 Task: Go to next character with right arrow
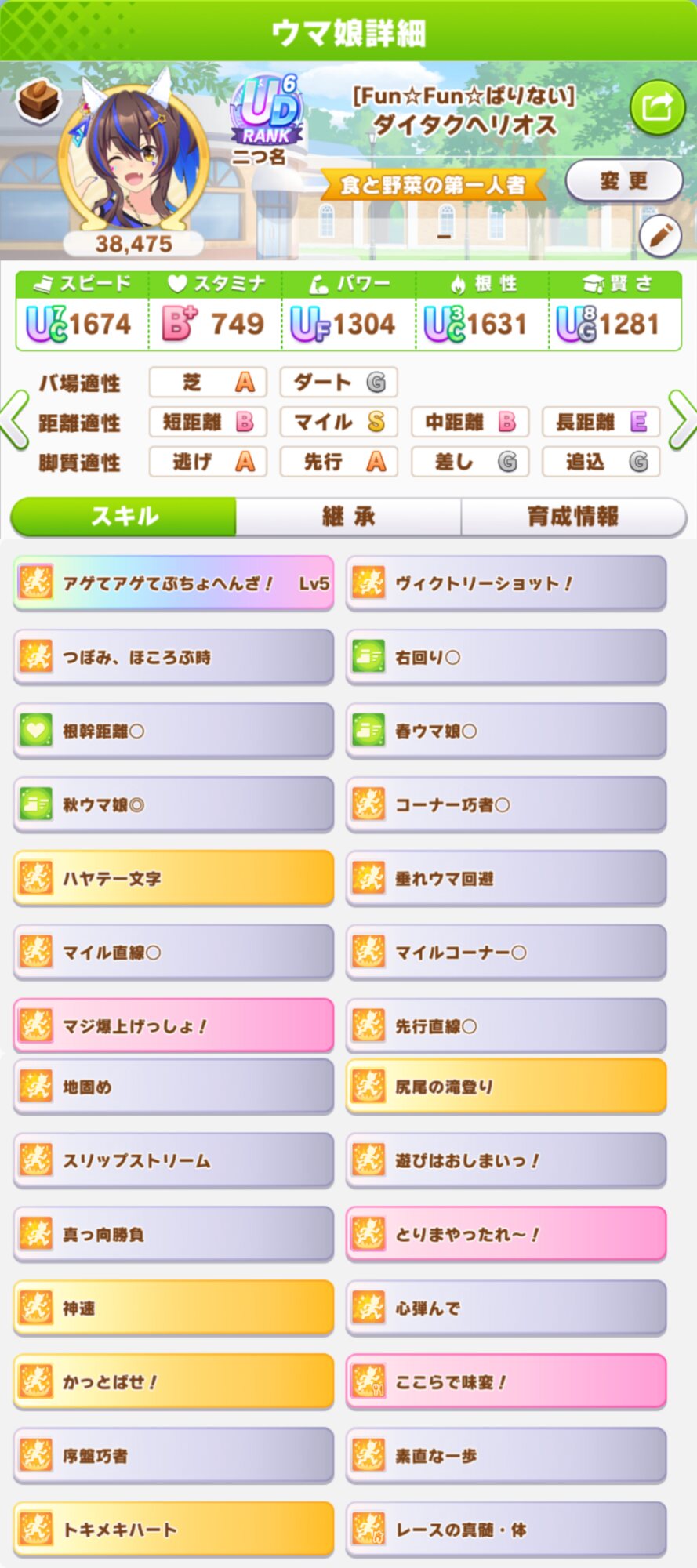[x=681, y=421]
